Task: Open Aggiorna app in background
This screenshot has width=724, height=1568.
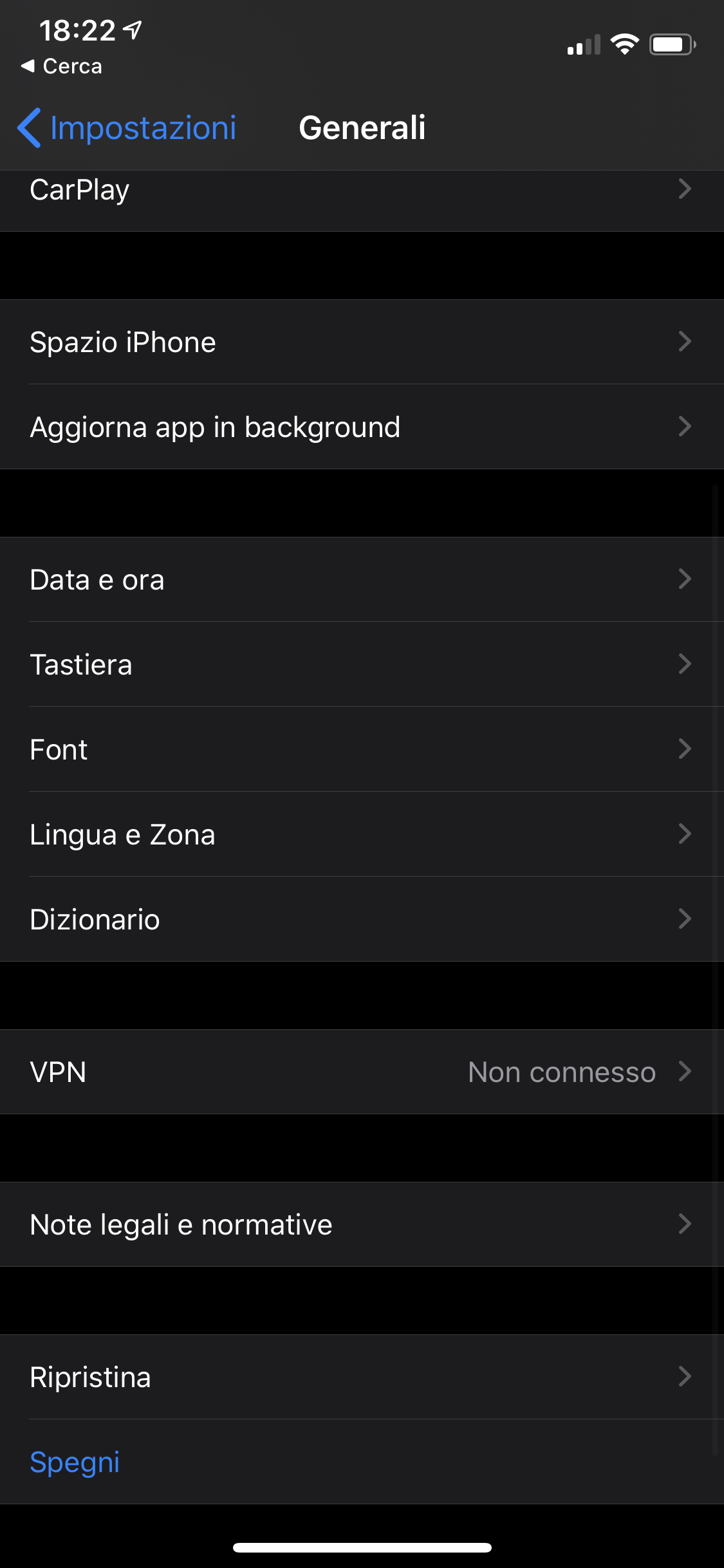Action: 215,426
